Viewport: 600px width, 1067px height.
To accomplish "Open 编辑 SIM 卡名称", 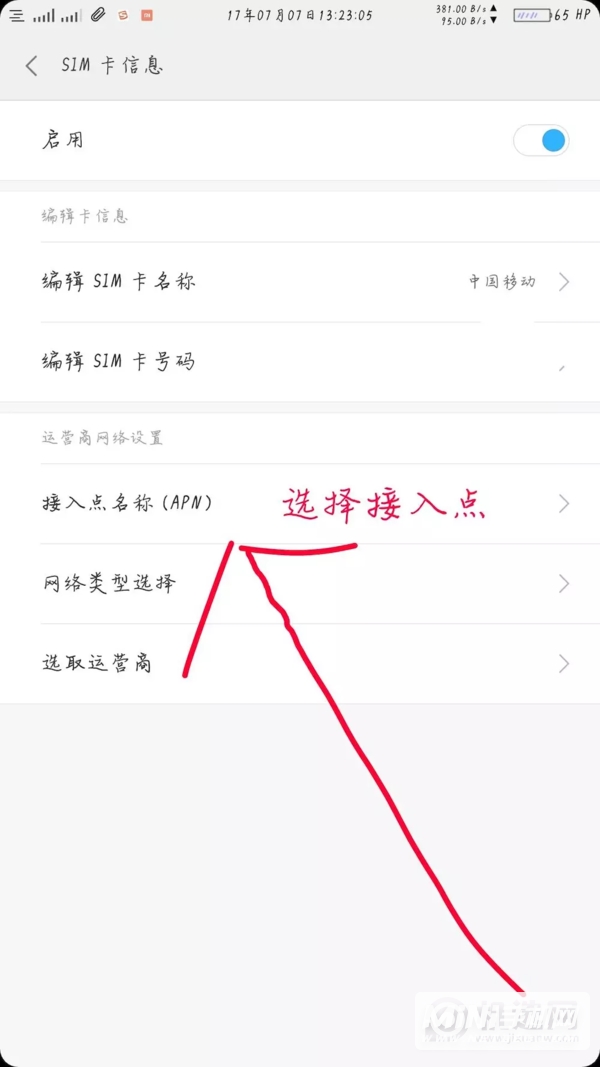I will [x=300, y=282].
